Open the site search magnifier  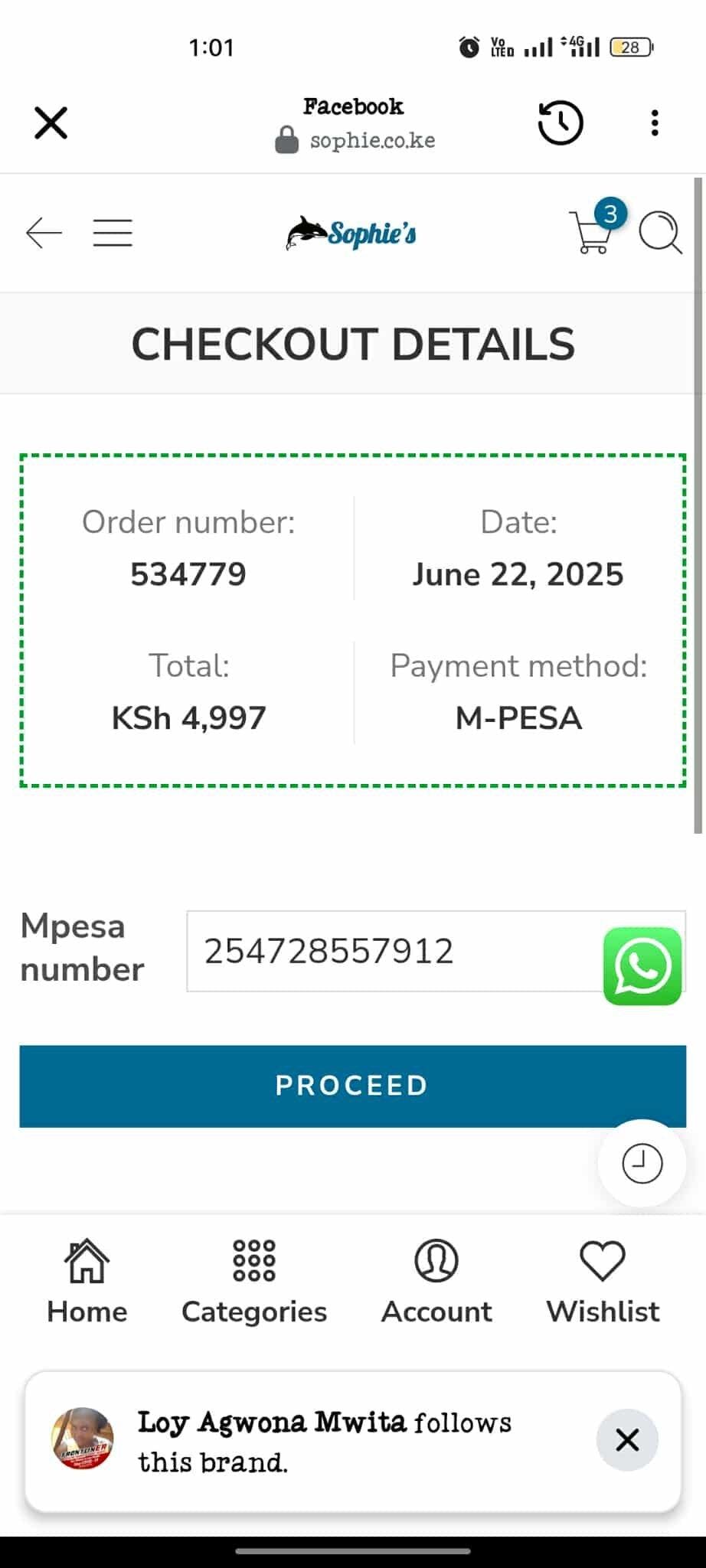tap(660, 233)
